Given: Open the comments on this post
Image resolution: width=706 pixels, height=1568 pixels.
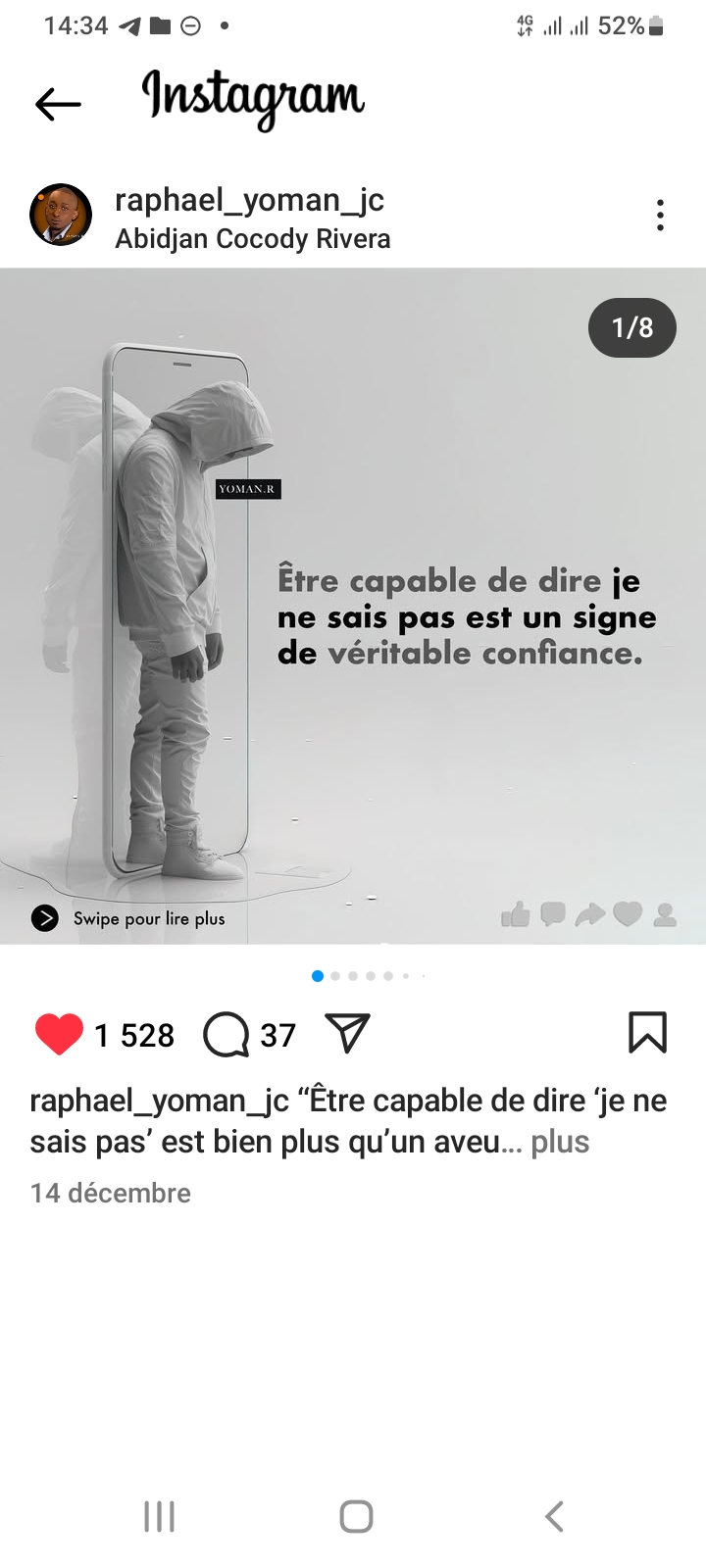Looking at the screenshot, I should (x=227, y=1034).
